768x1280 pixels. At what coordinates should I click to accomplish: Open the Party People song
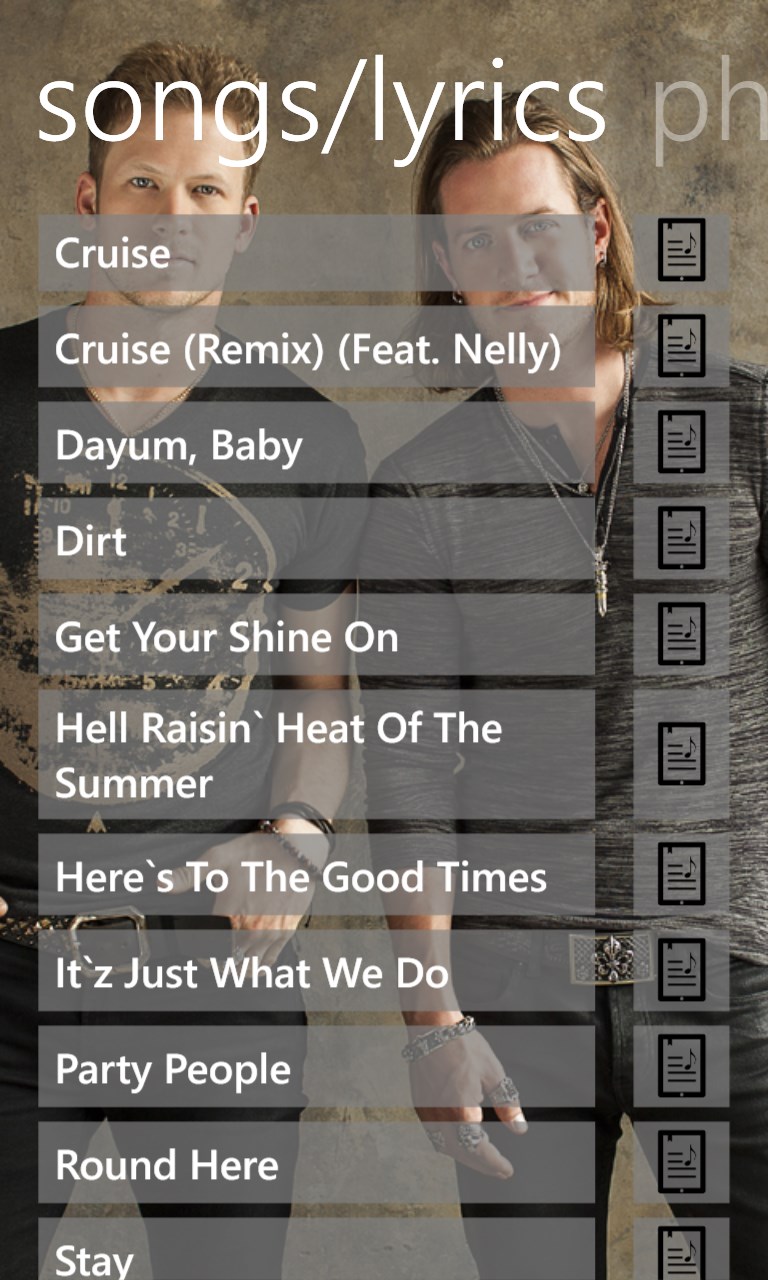click(316, 1069)
